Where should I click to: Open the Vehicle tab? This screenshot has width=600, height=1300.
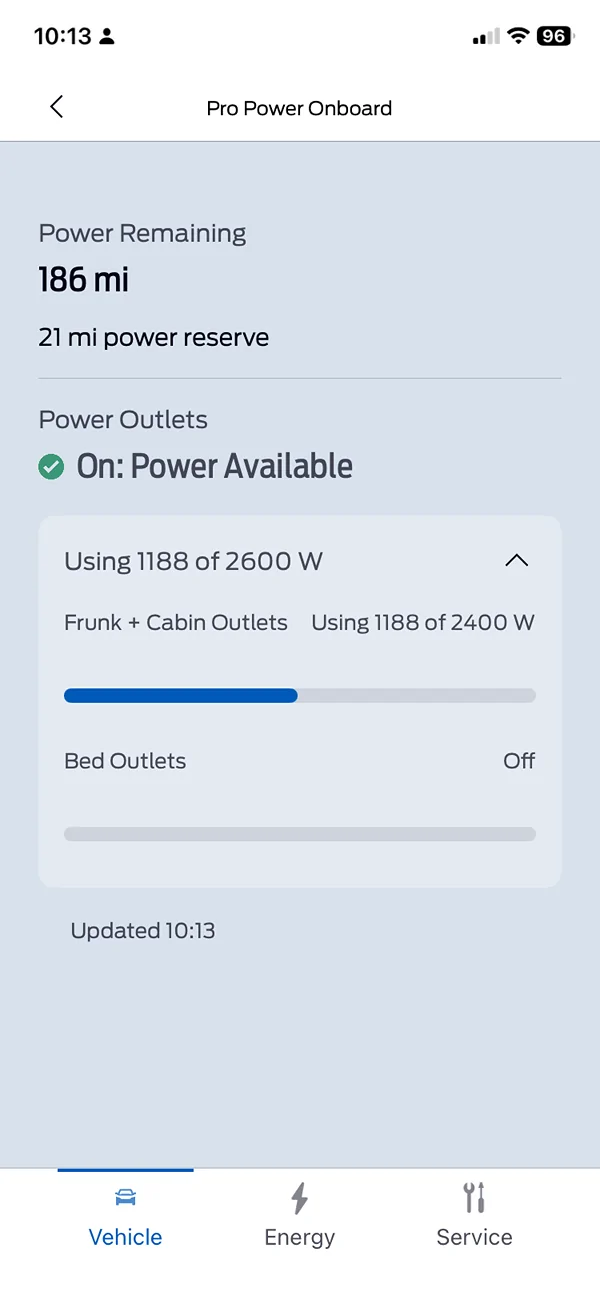(x=125, y=1215)
